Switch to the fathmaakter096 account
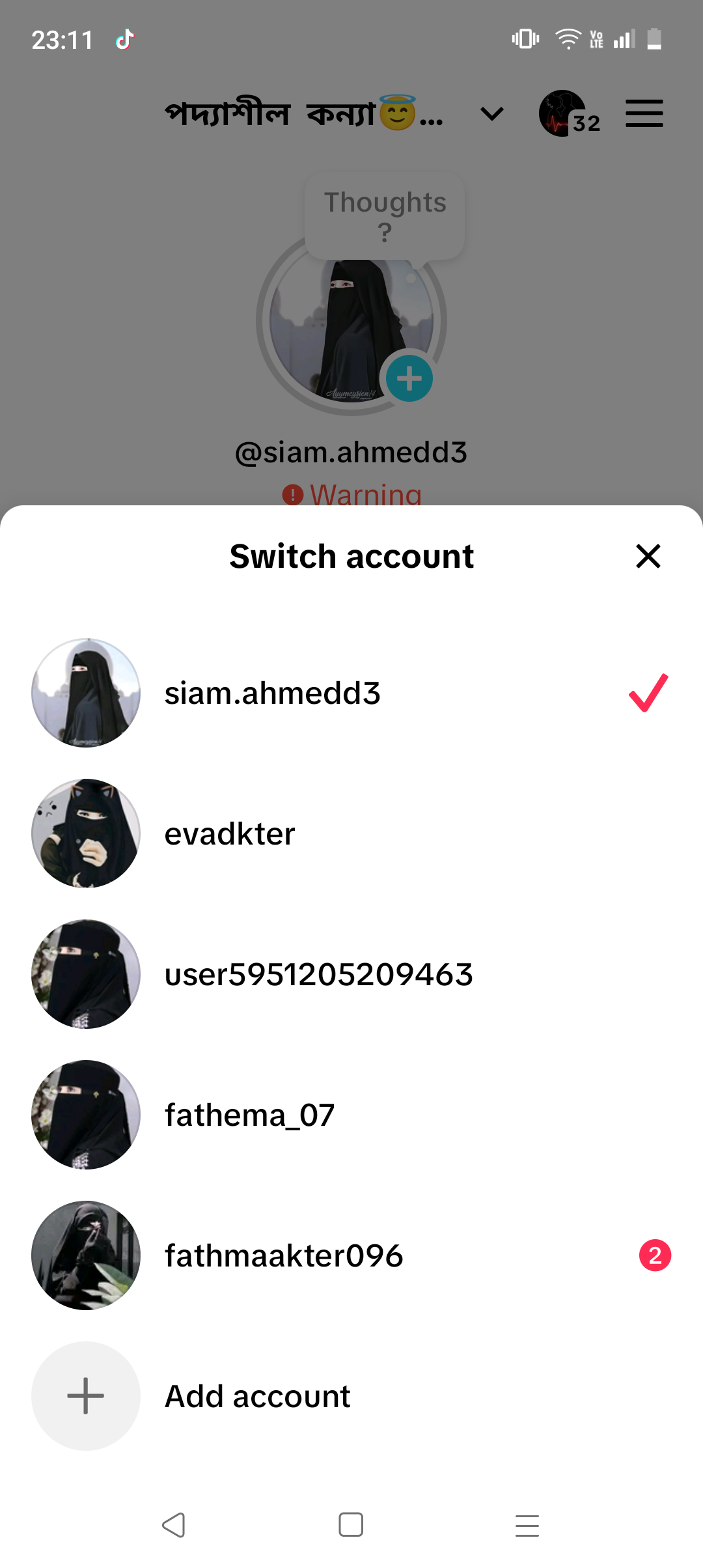This screenshot has width=703, height=1568. [351, 1255]
